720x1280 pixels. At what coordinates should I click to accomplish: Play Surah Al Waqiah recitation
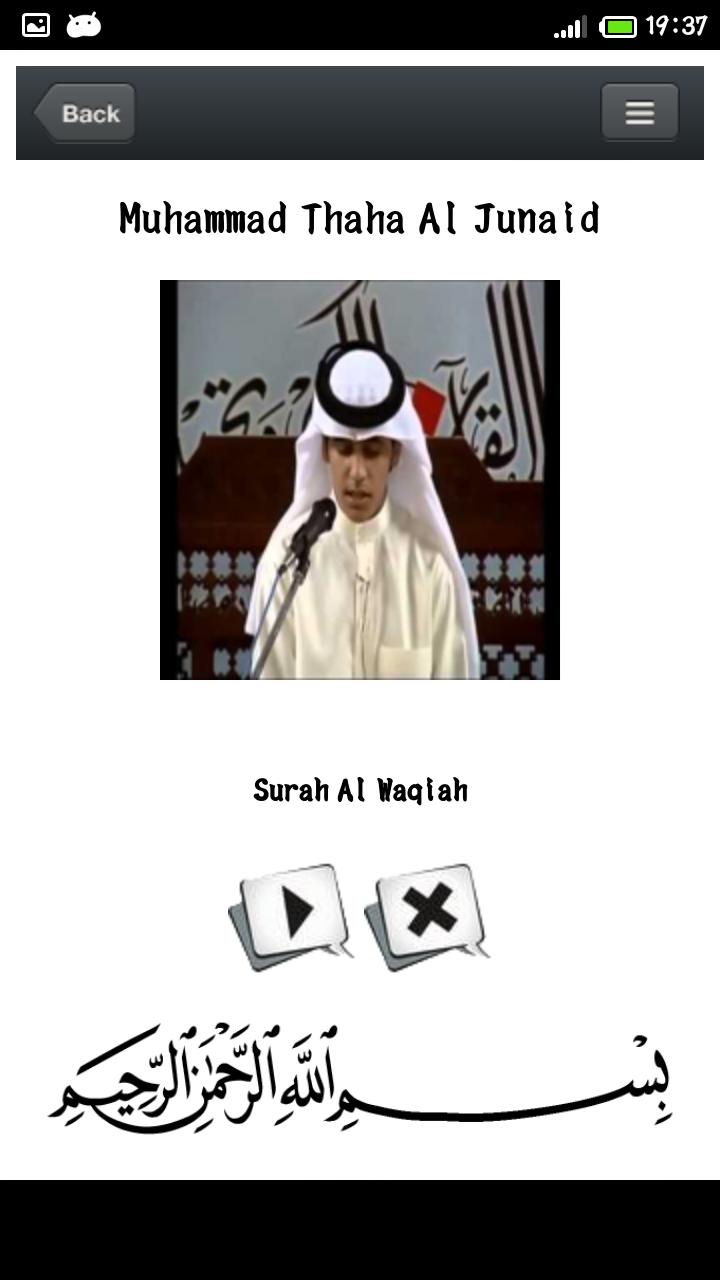pyautogui.click(x=292, y=912)
